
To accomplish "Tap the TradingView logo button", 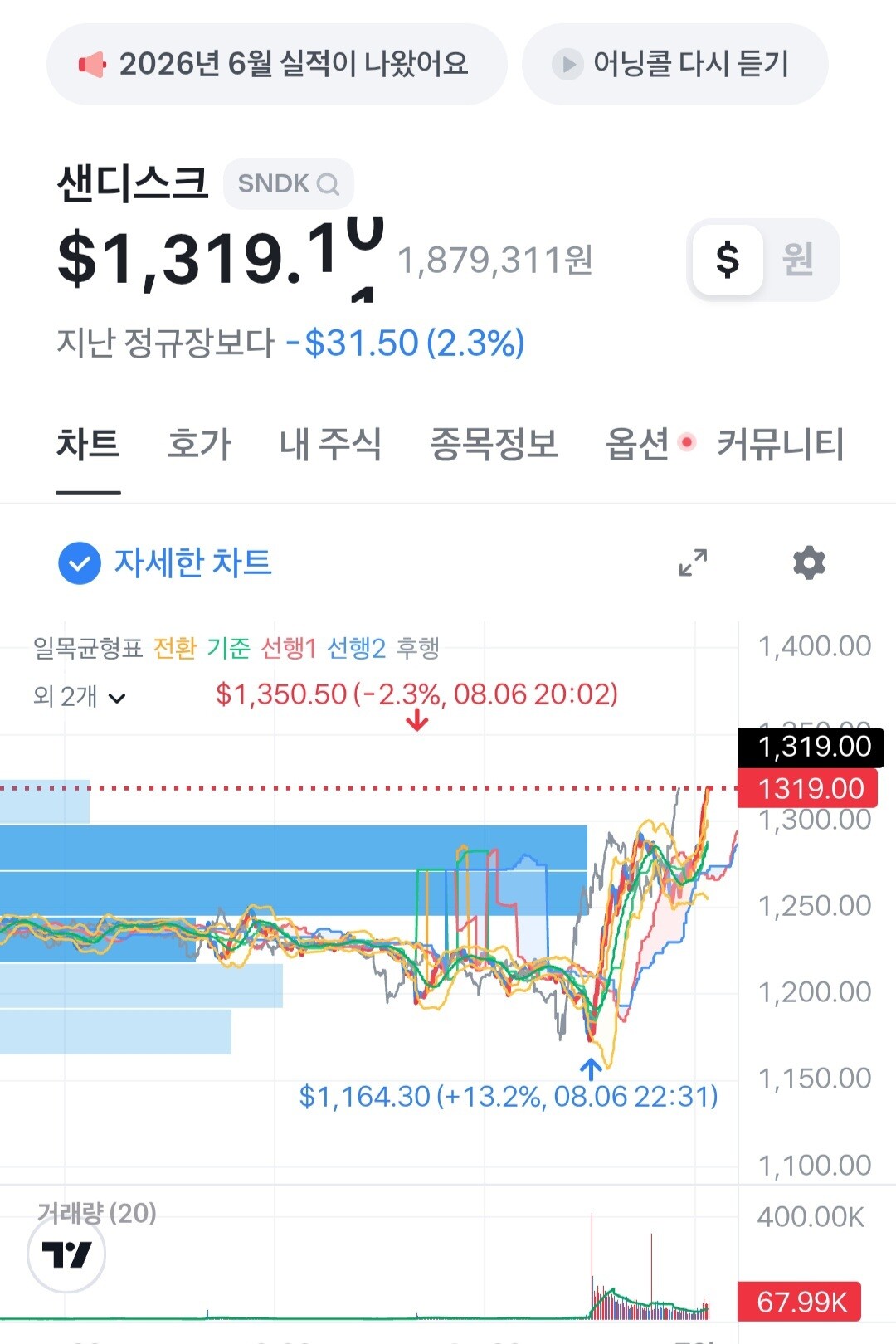I will (x=66, y=1254).
